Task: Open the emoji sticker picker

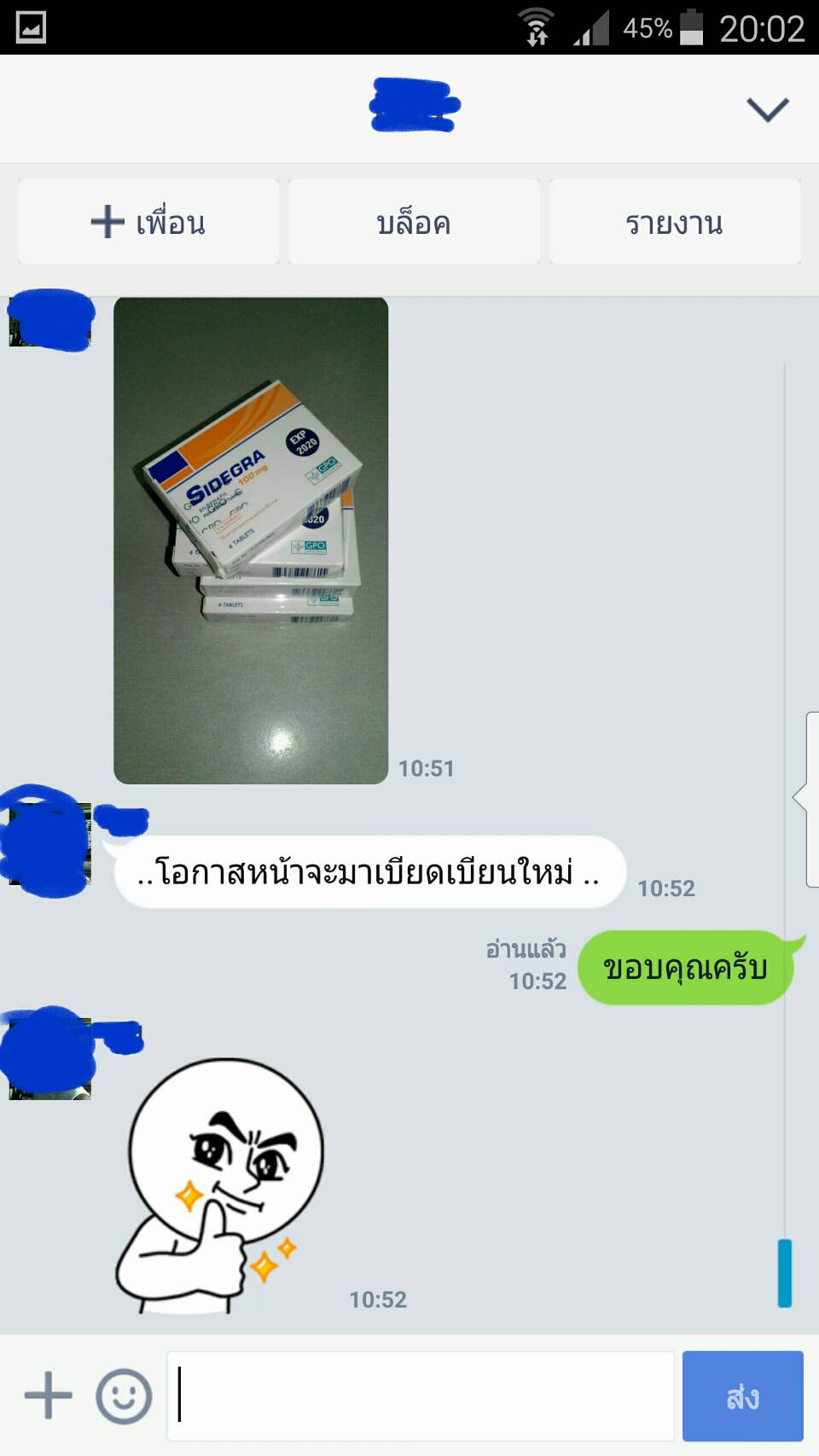Action: tap(124, 1396)
